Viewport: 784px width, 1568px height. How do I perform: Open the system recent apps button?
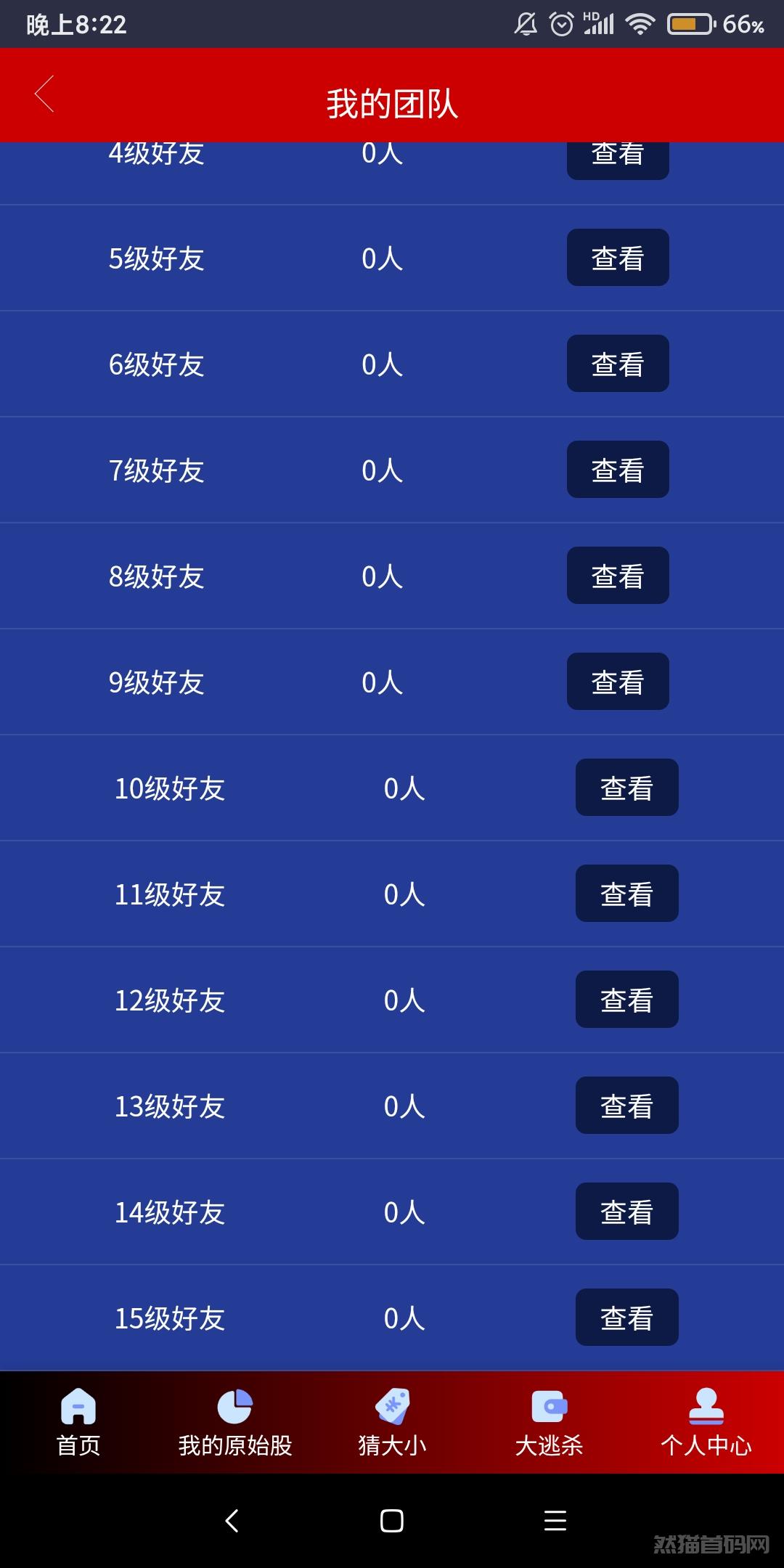[x=555, y=1521]
